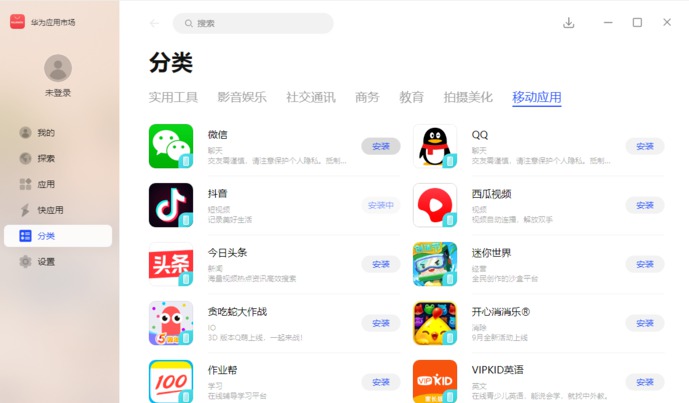The height and width of the screenshot is (403, 689).
Task: Go back with the arrow
Action: pos(154,23)
